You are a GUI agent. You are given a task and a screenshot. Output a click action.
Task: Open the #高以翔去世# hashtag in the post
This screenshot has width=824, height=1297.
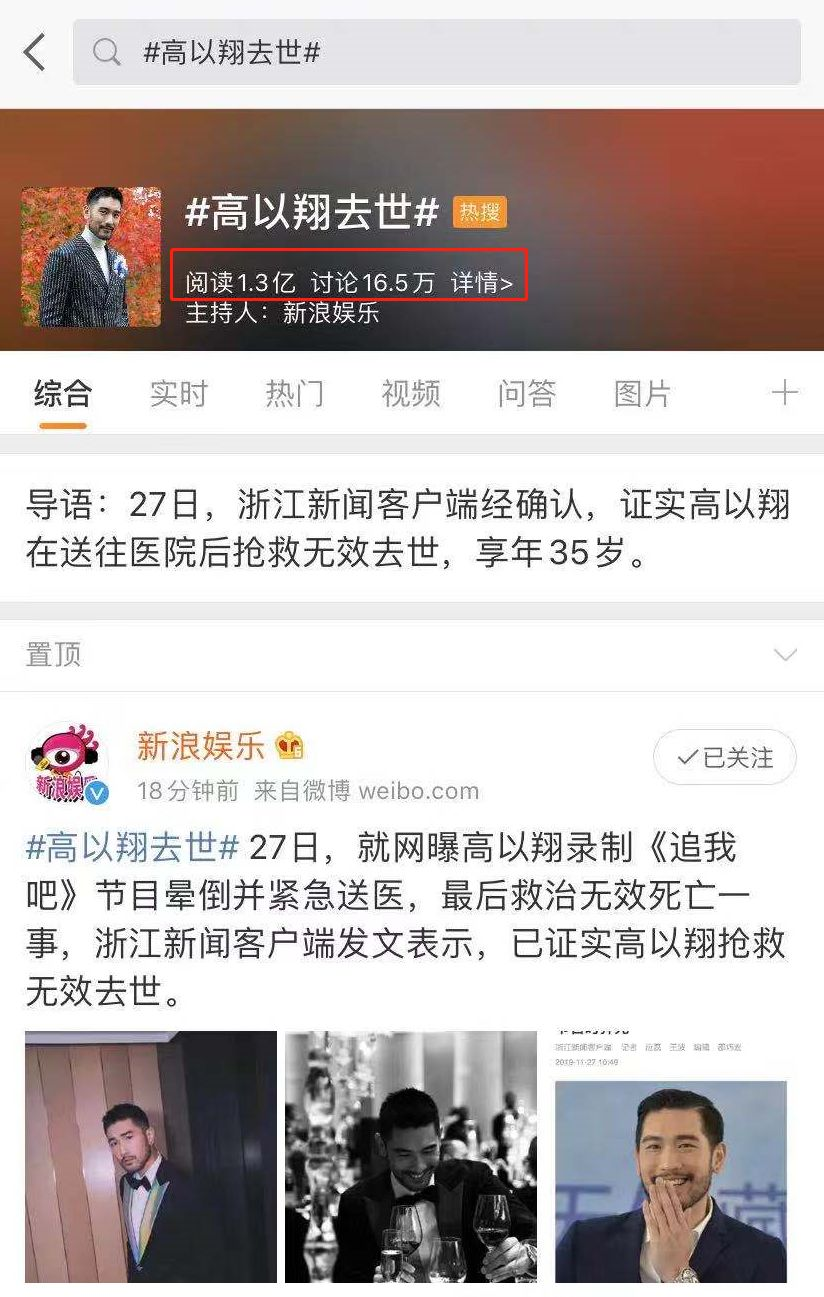pos(132,848)
